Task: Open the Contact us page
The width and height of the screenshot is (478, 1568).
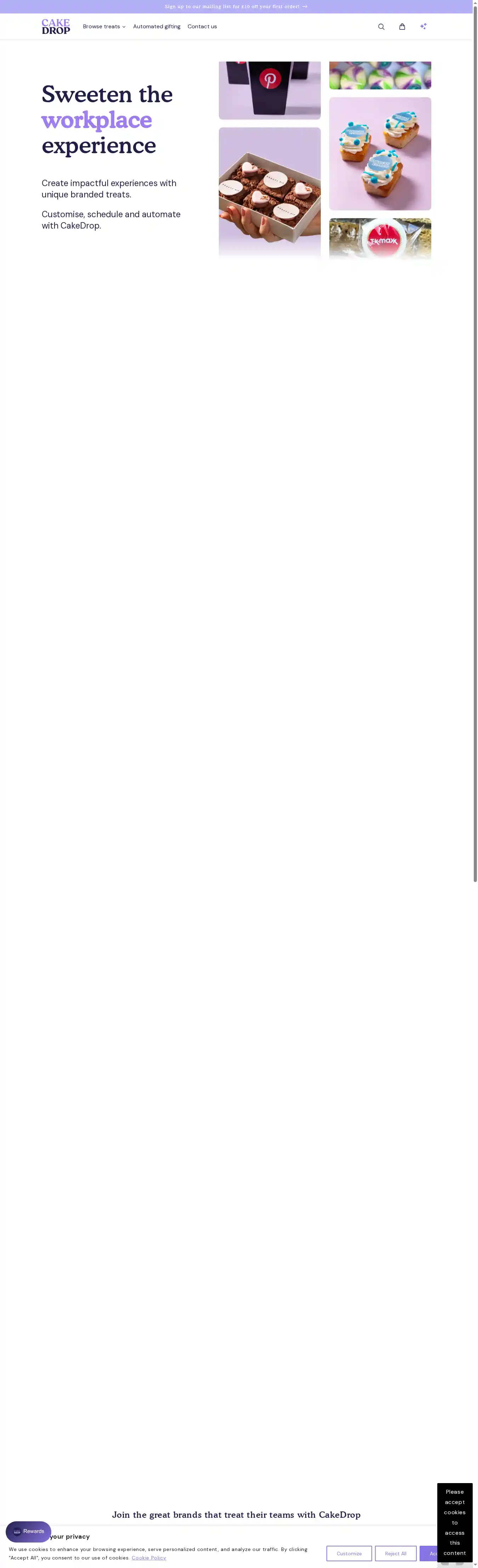Action: tap(202, 27)
